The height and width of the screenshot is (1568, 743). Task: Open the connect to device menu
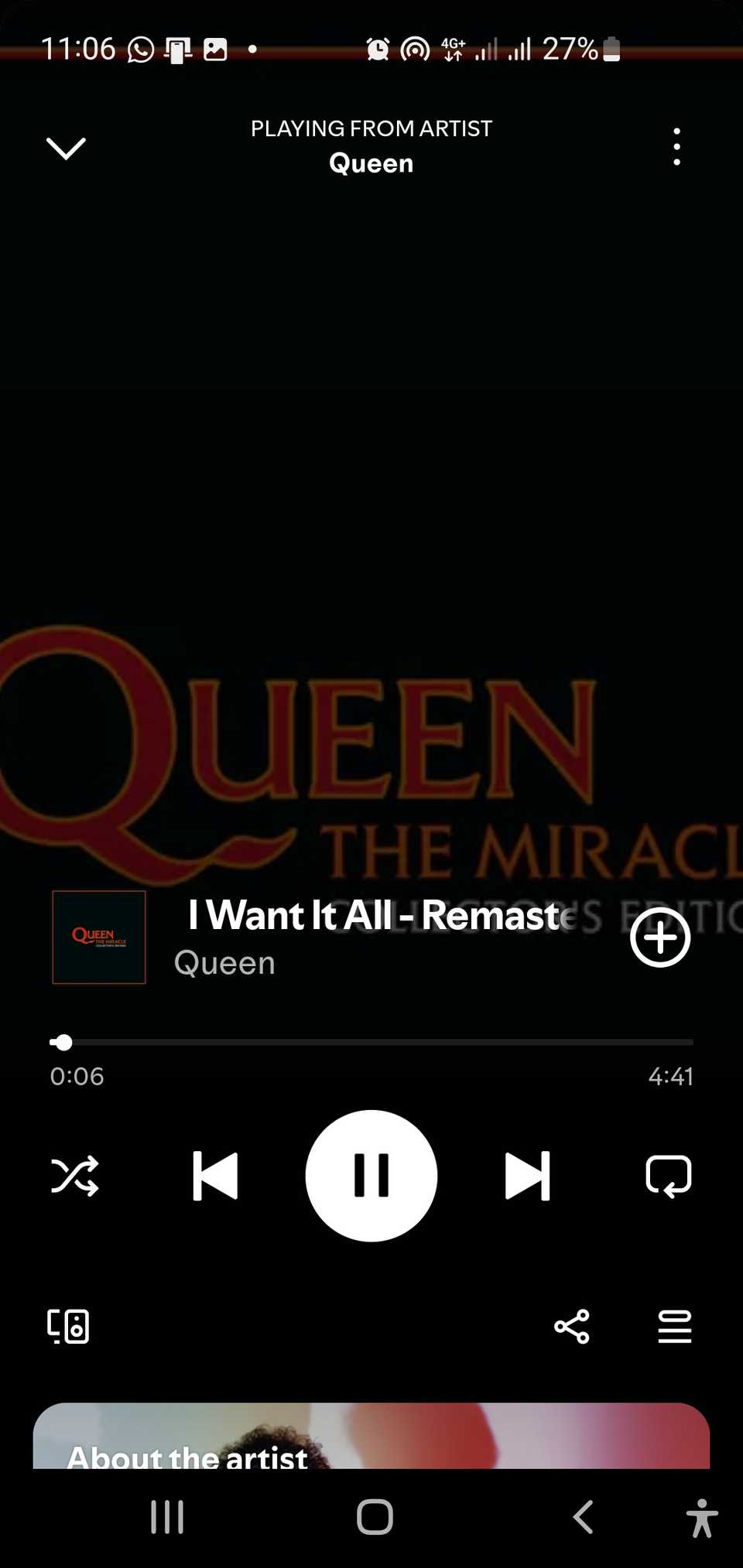coord(68,1327)
